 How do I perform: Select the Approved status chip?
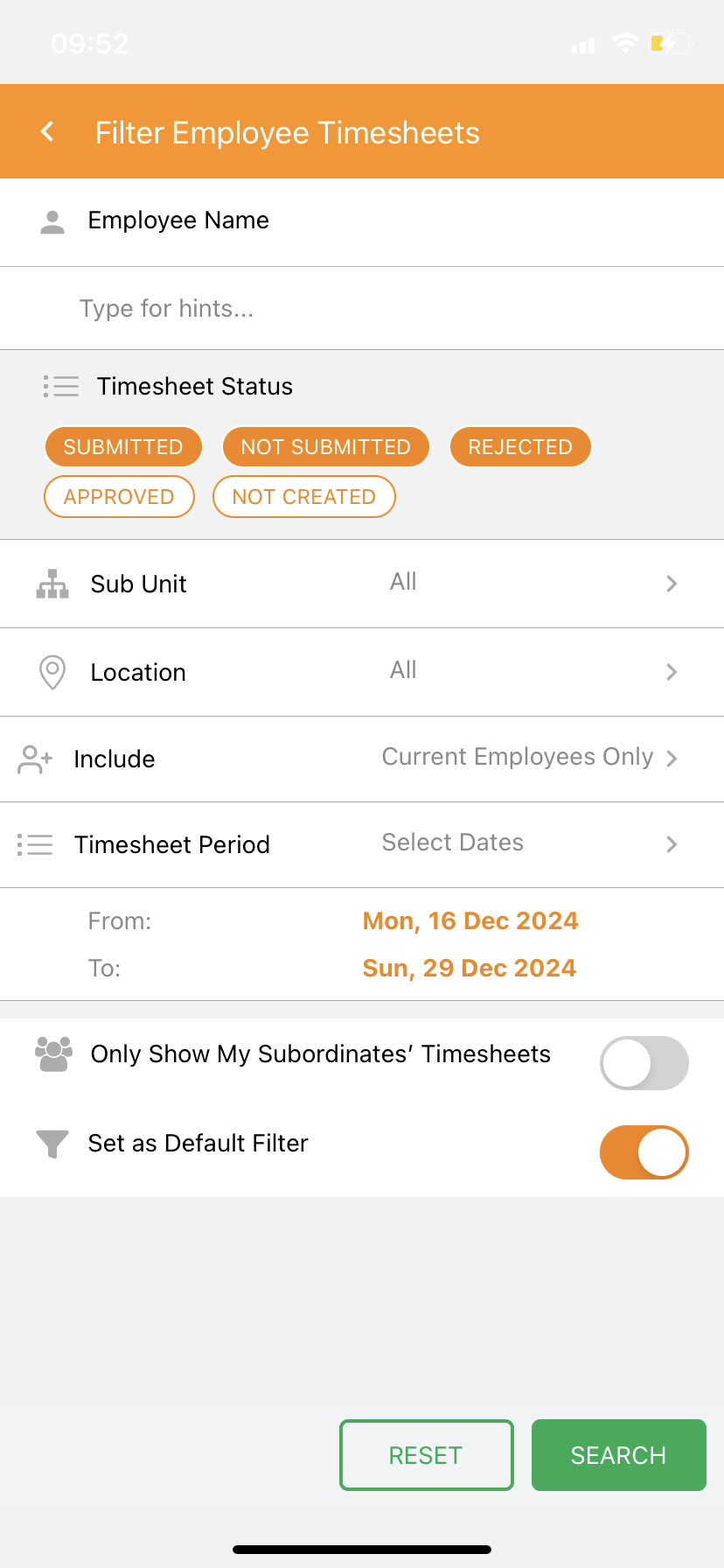tap(119, 497)
